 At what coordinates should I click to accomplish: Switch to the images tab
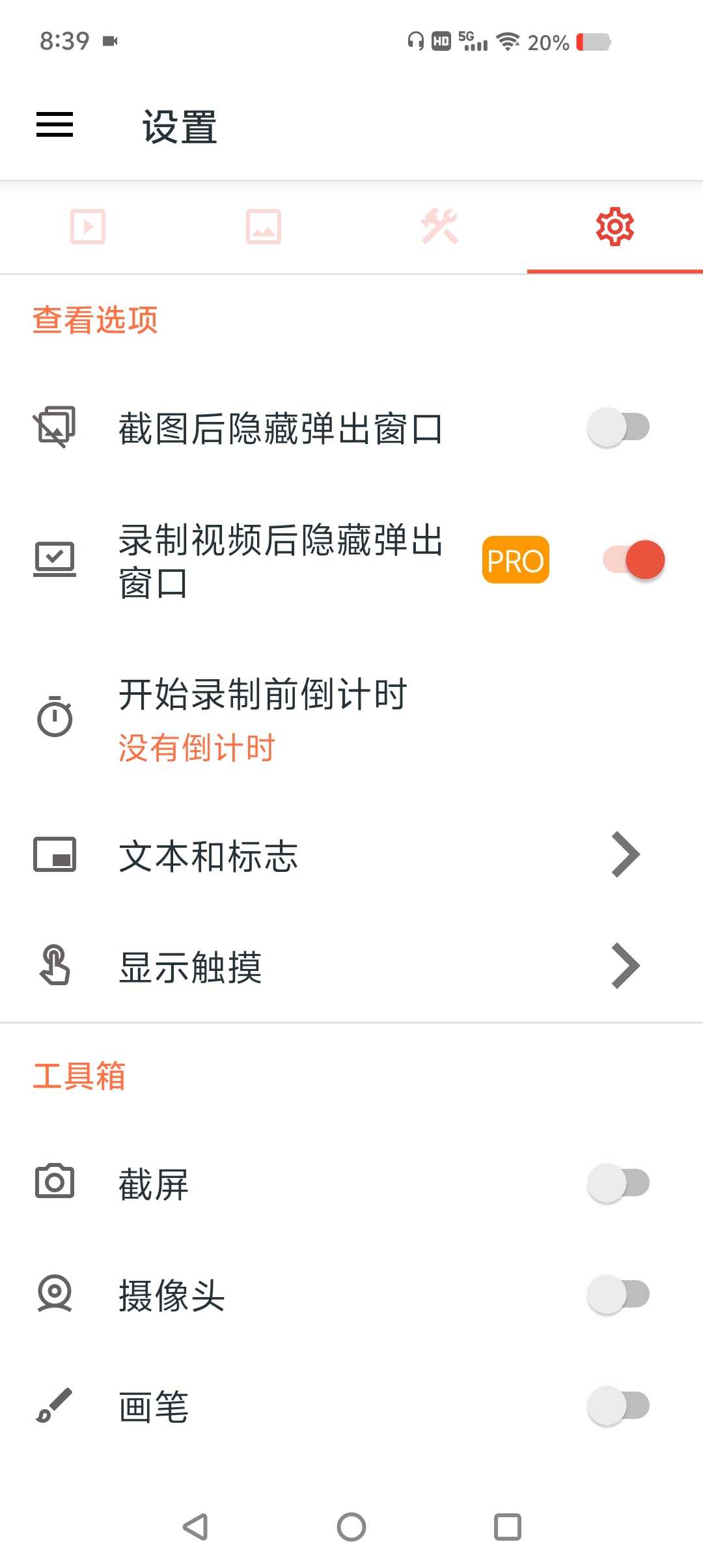pos(264,227)
